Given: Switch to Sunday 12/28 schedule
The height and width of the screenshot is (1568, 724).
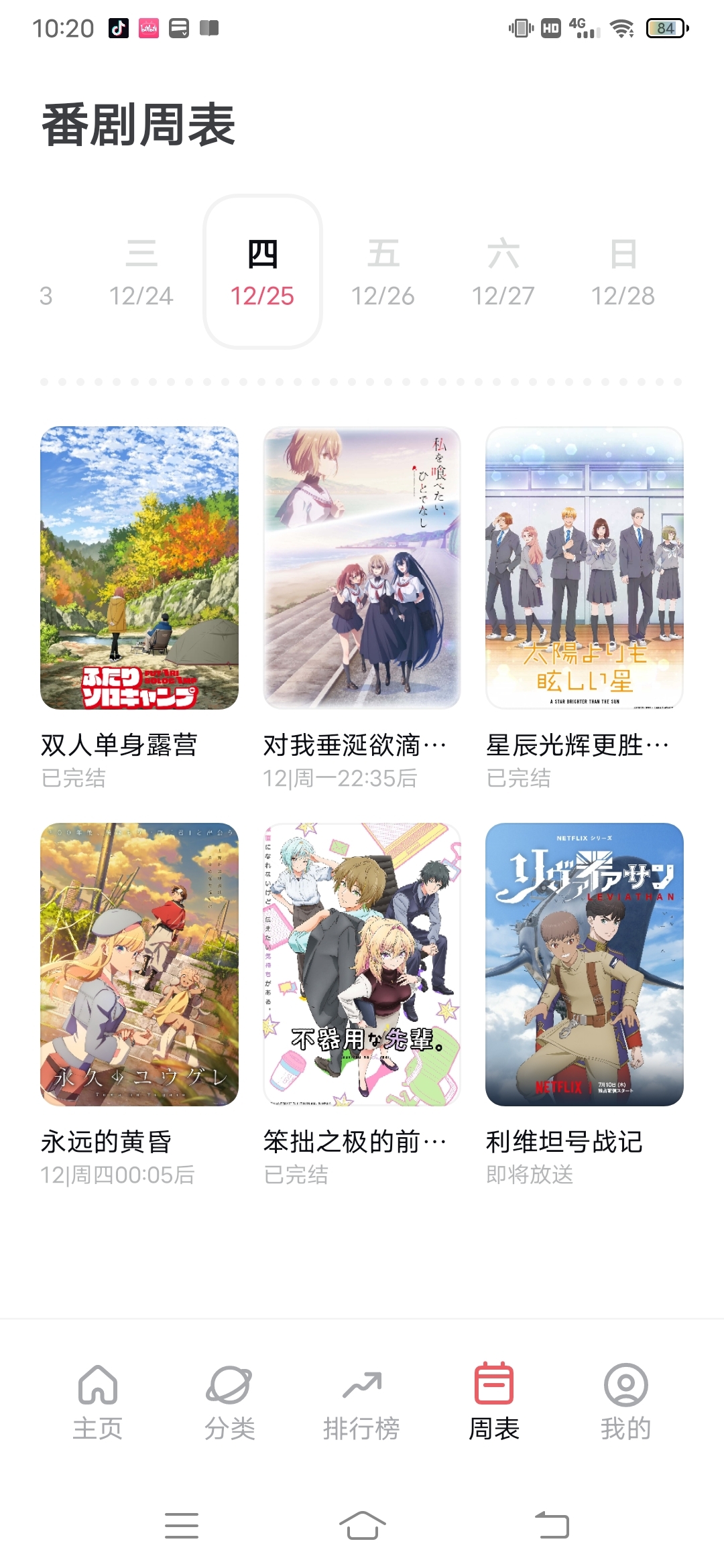Looking at the screenshot, I should coord(623,272).
